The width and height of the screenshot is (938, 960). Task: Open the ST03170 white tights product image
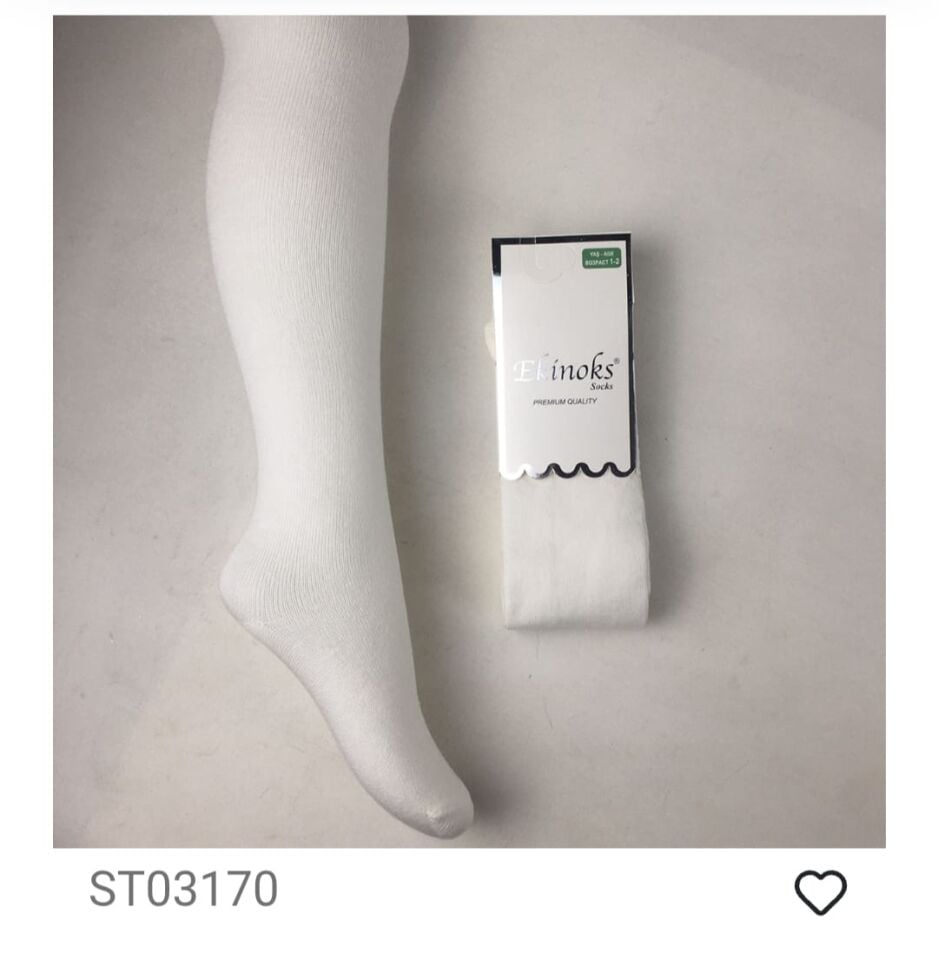pos(468,431)
